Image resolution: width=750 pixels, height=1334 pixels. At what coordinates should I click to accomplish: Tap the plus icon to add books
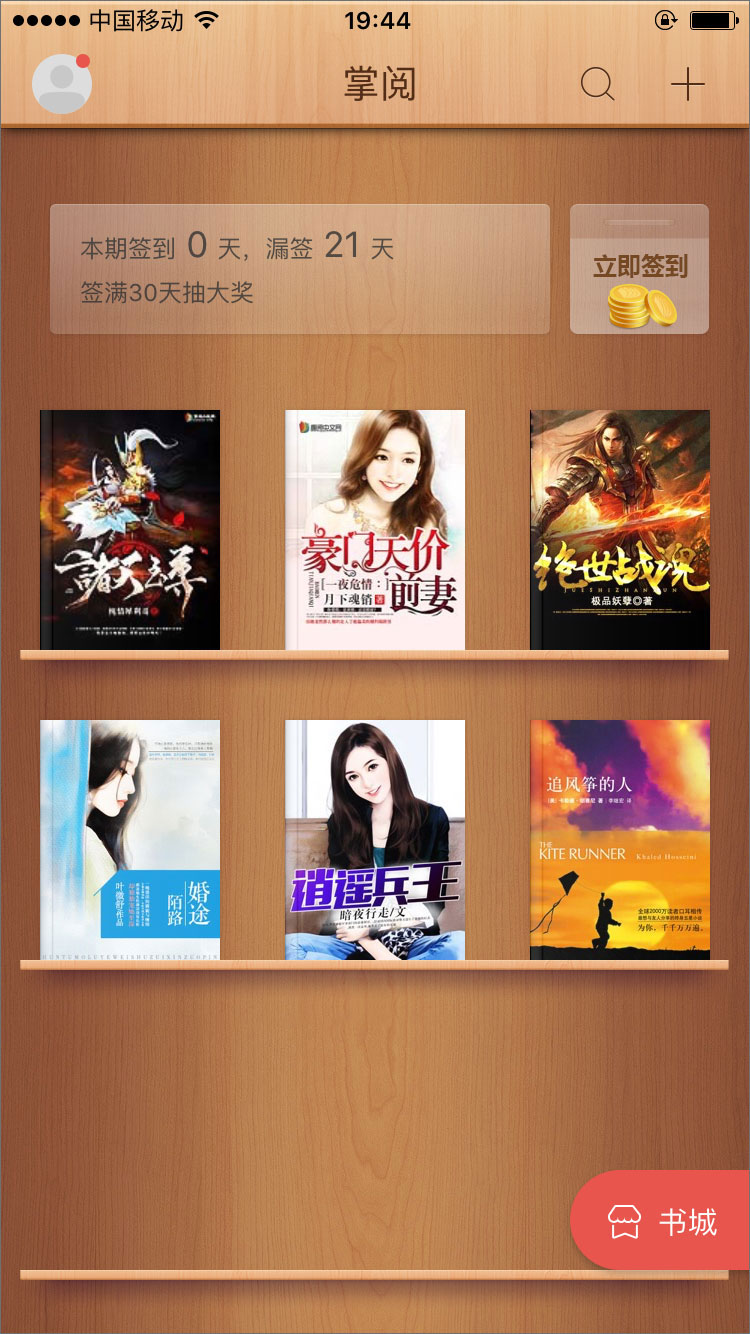687,84
